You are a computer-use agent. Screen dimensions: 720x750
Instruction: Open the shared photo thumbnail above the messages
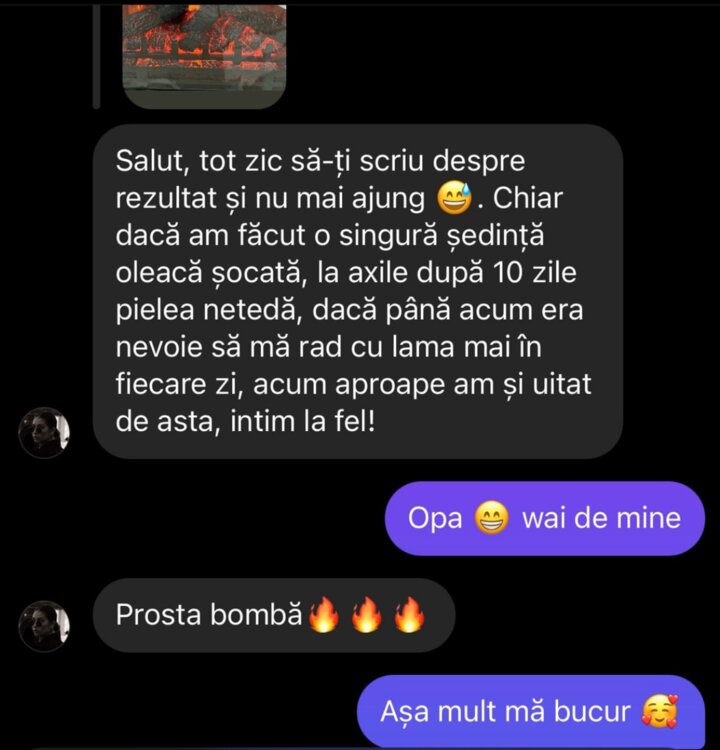204,50
